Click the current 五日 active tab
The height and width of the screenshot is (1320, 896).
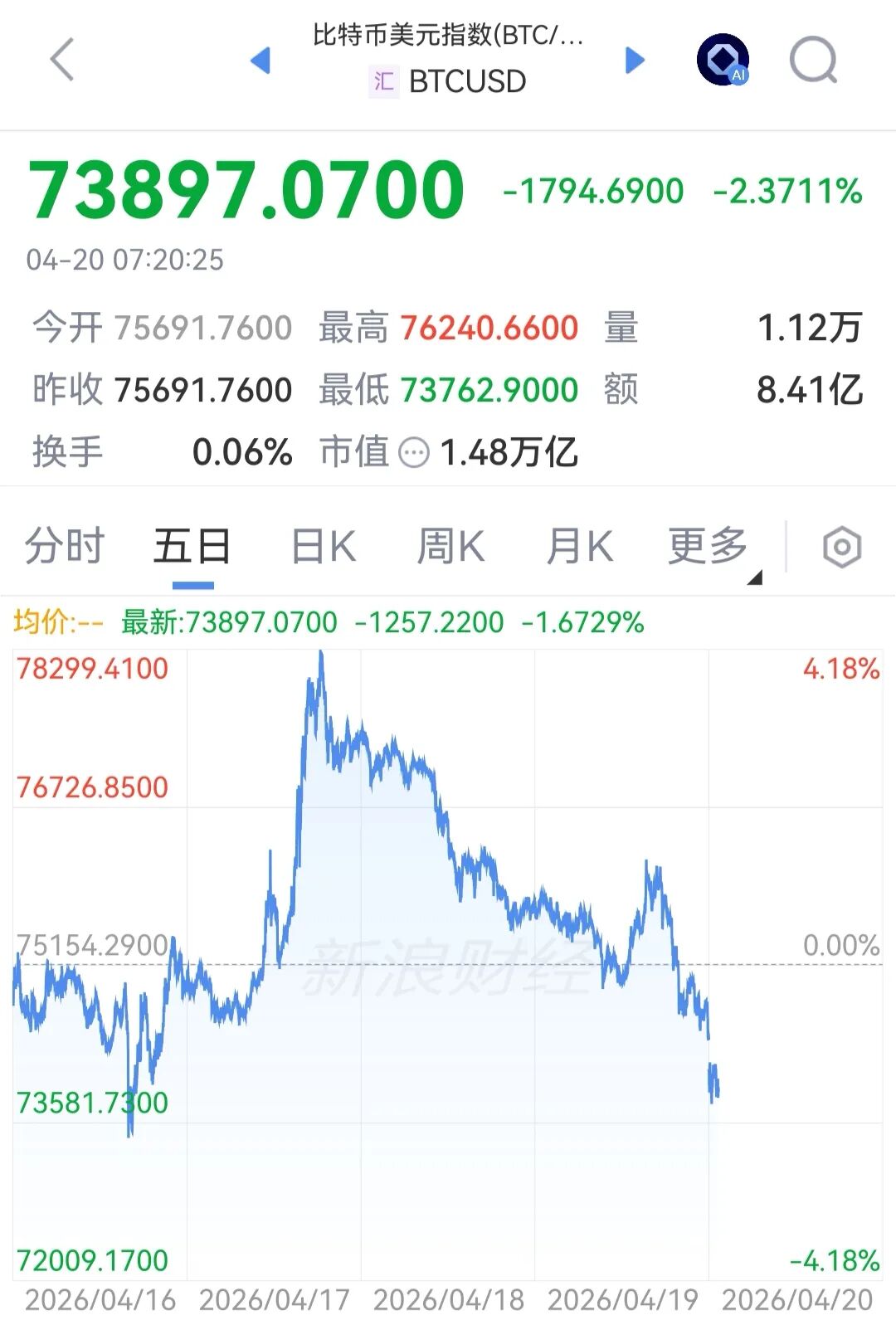[192, 546]
